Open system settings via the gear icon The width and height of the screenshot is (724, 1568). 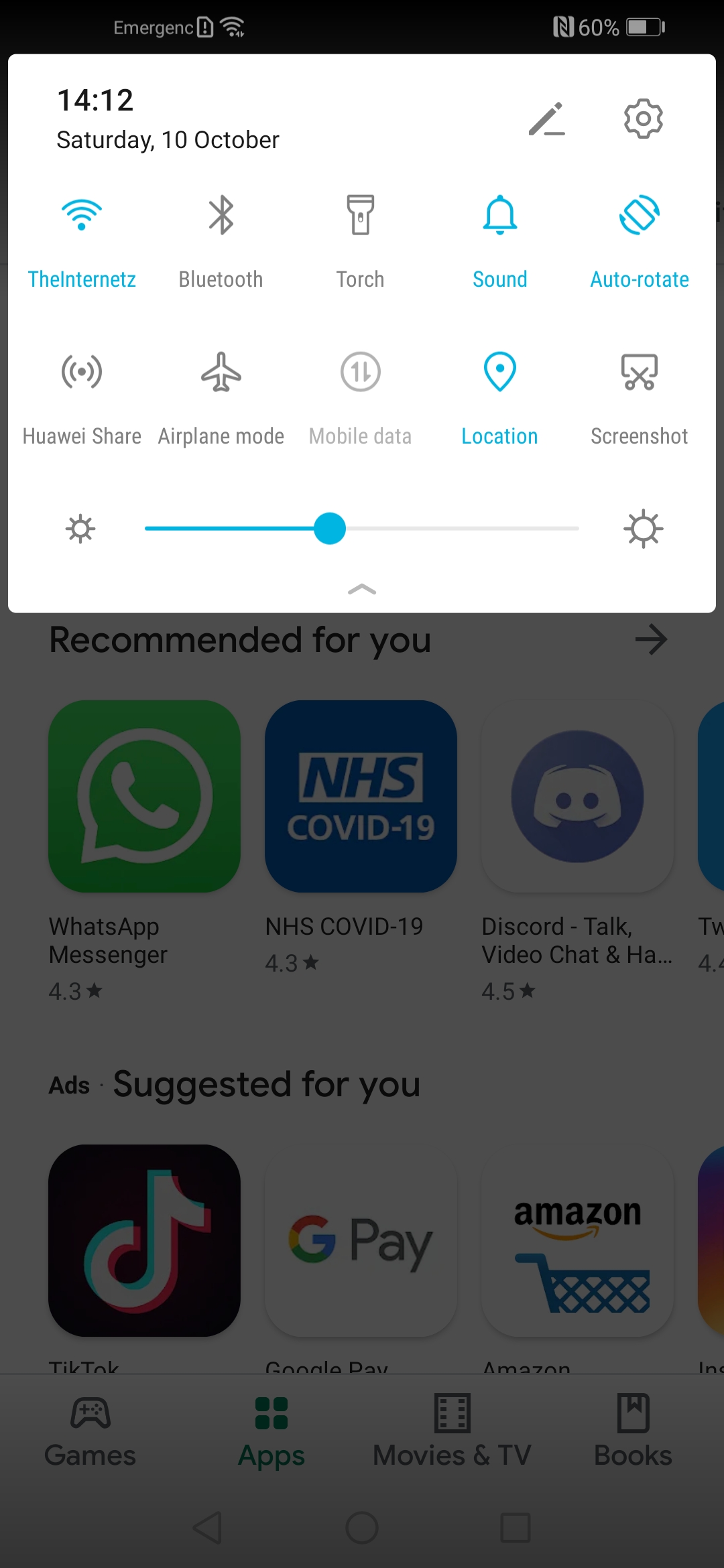point(643,119)
